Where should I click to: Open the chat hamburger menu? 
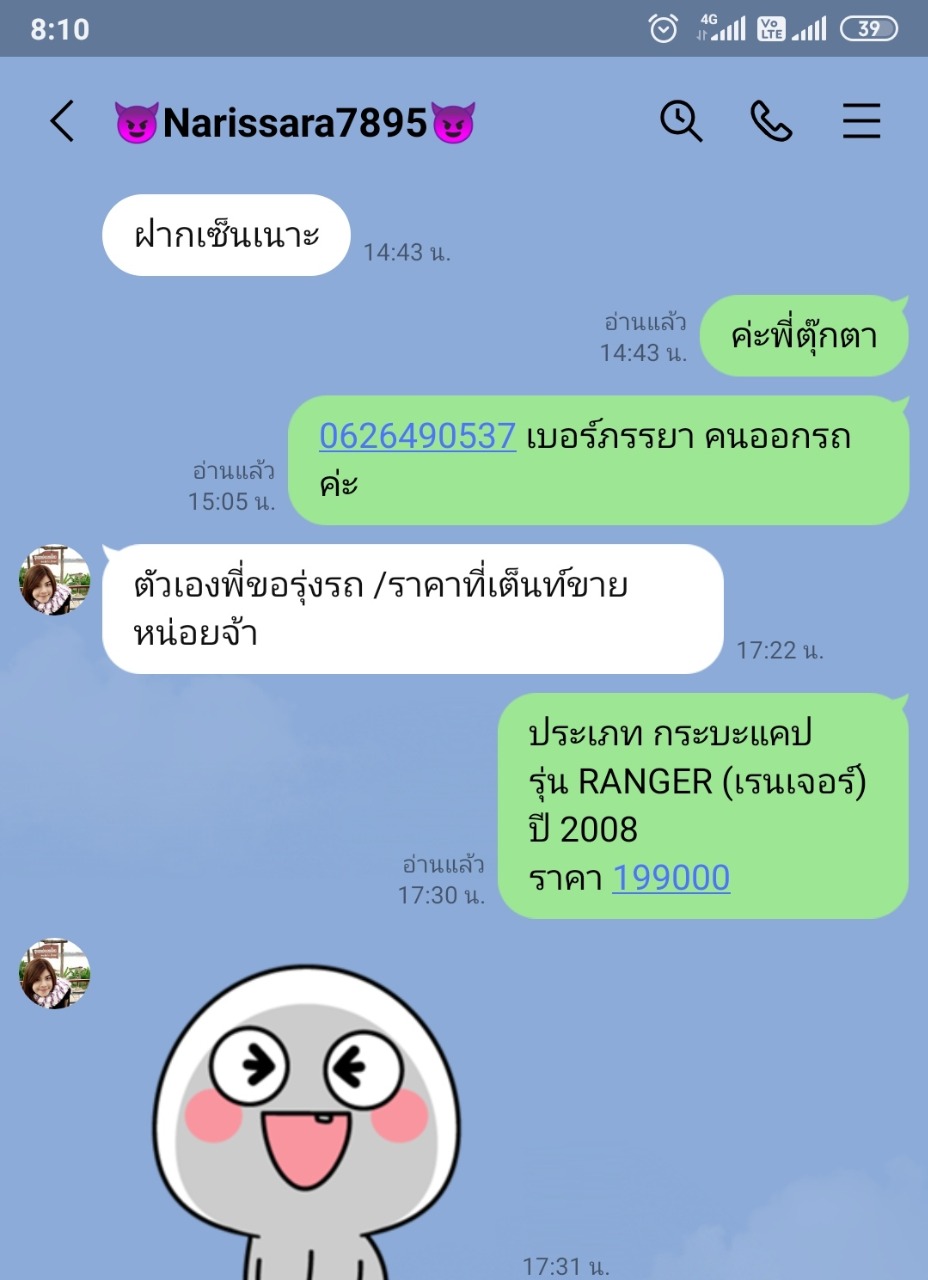pyautogui.click(x=861, y=122)
